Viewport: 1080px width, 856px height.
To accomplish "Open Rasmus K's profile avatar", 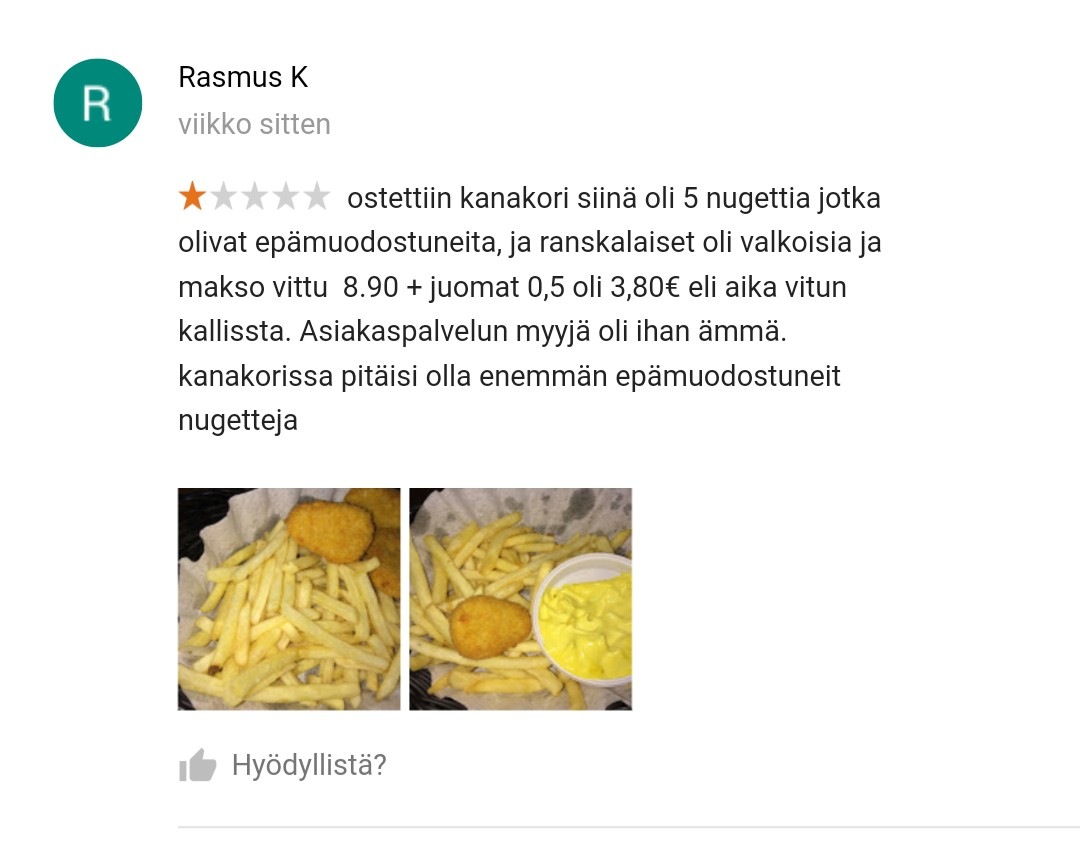I will click(x=97, y=103).
